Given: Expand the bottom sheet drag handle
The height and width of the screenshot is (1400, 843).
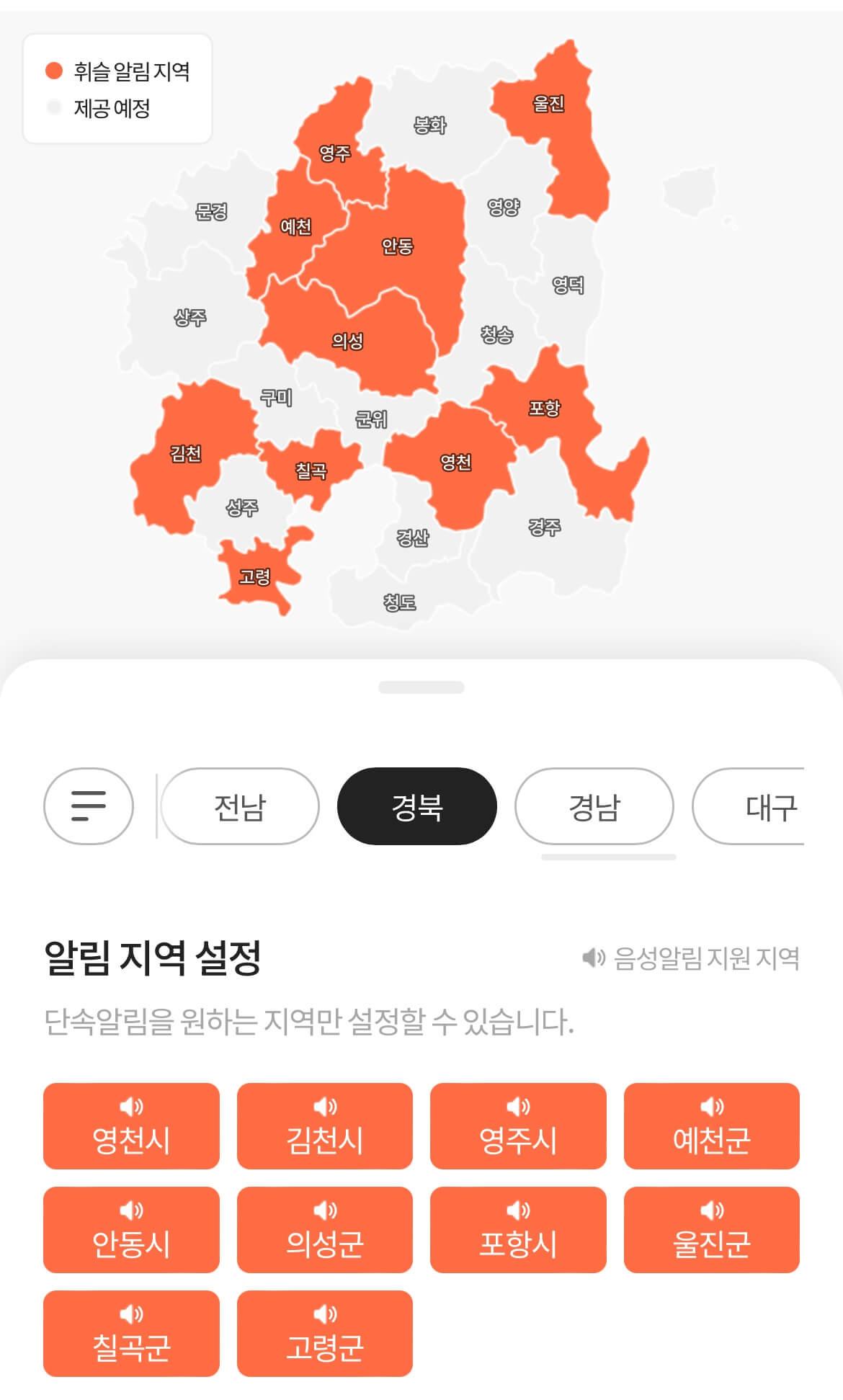Looking at the screenshot, I should [421, 687].
